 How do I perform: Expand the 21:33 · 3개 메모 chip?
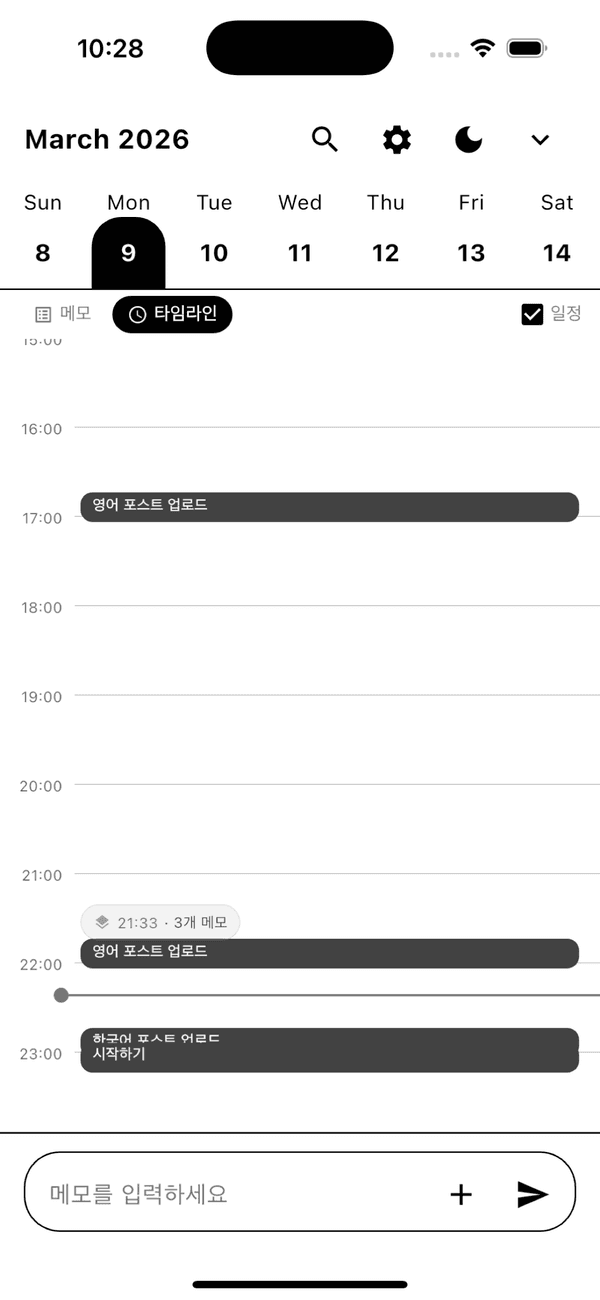pos(160,922)
